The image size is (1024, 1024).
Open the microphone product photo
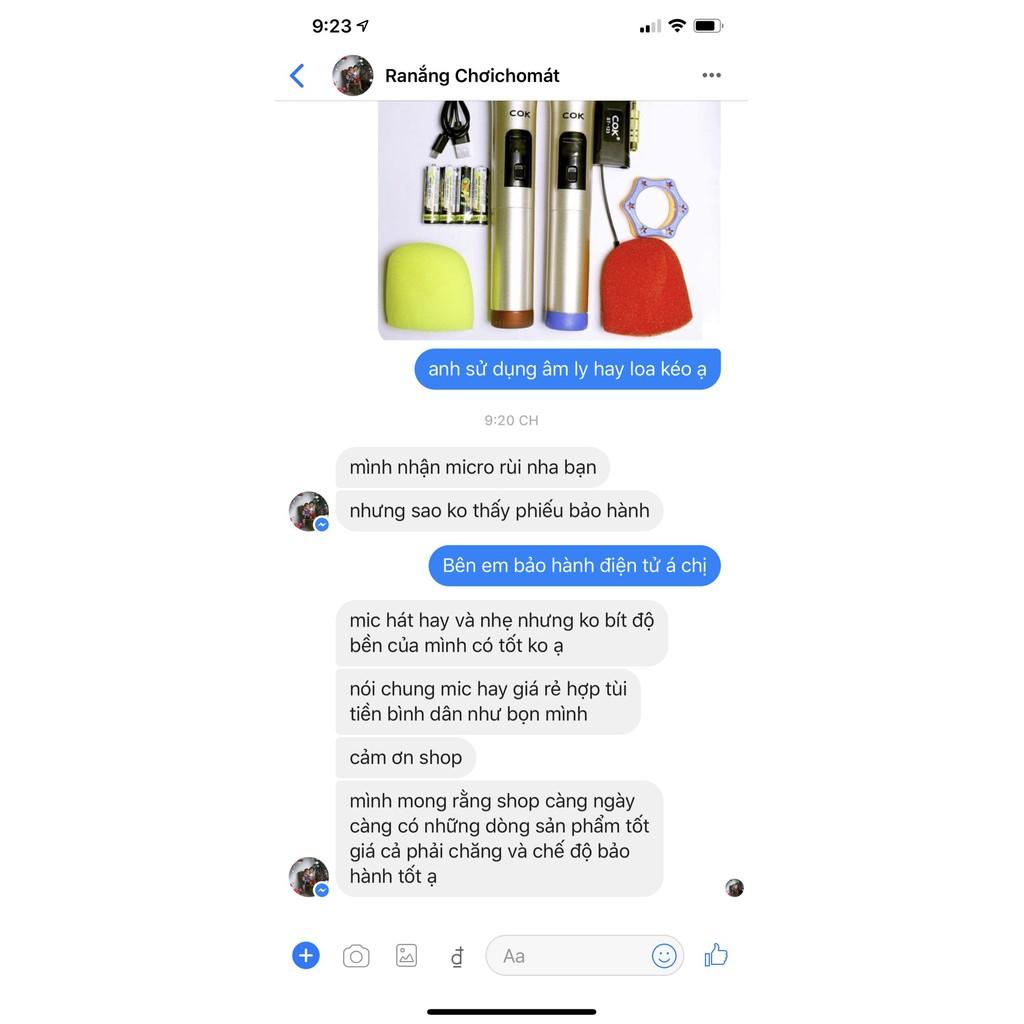click(549, 220)
